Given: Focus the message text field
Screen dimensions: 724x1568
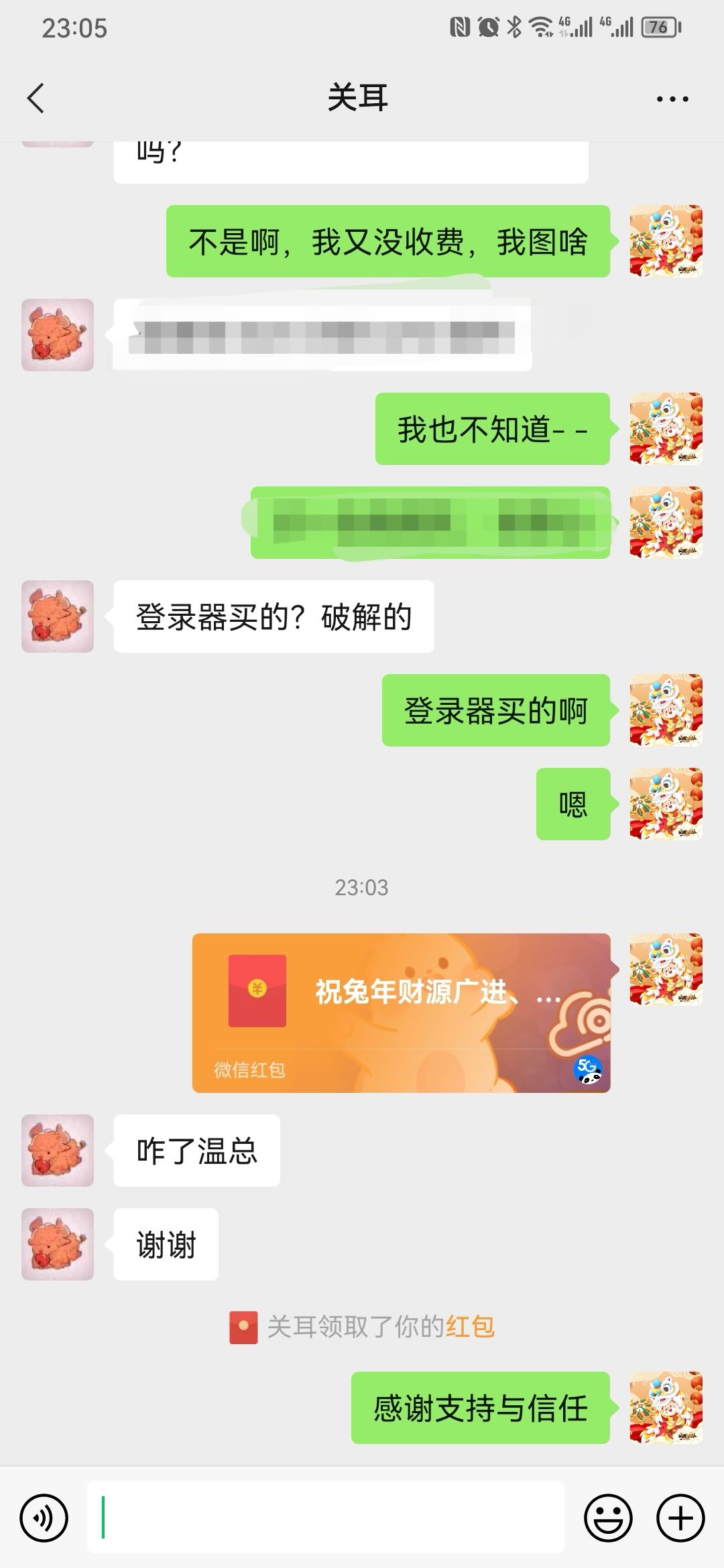Looking at the screenshot, I should tap(325, 1518).
